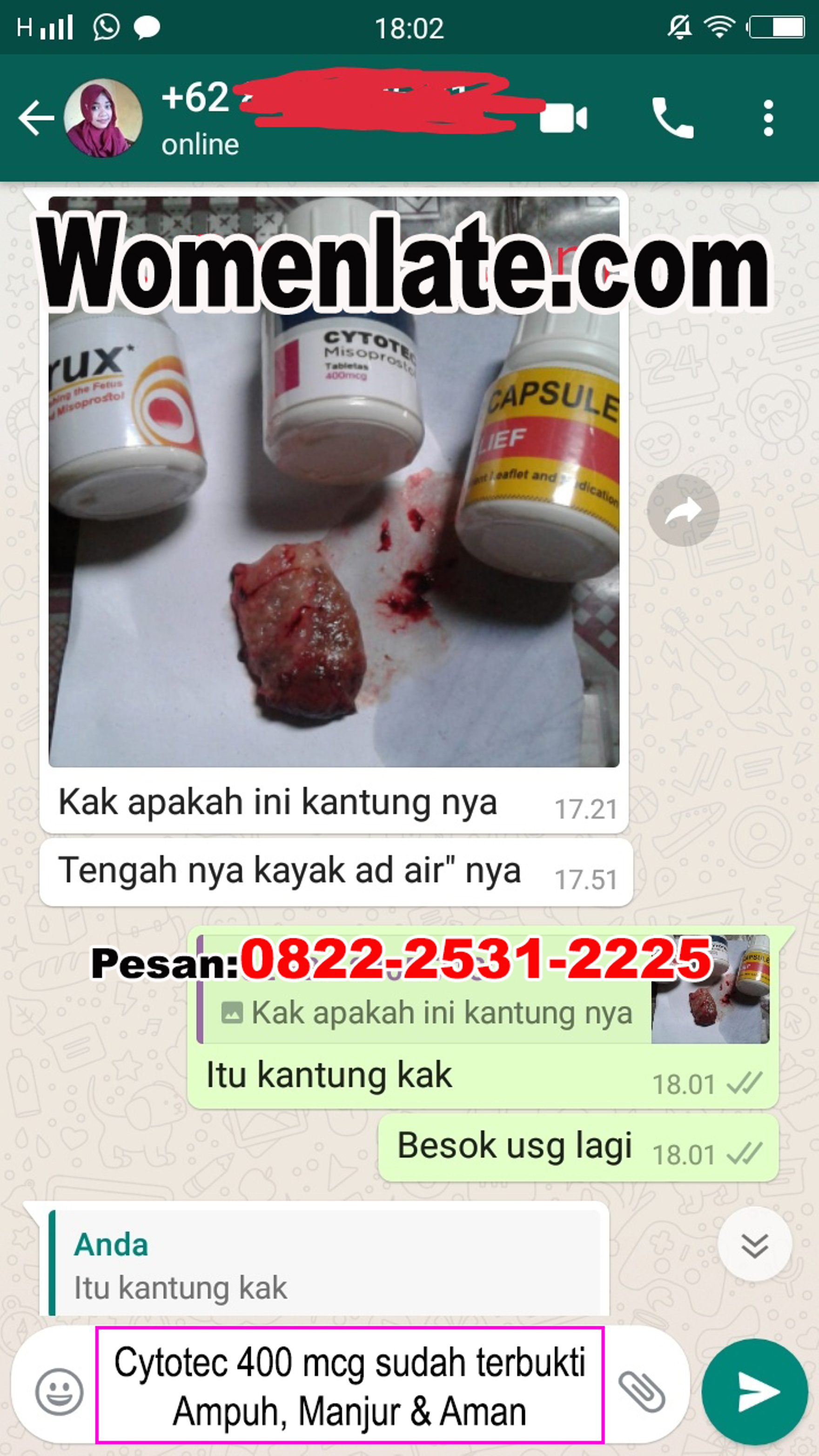
Task: Open the contact's profile photo
Action: pyautogui.click(x=103, y=118)
